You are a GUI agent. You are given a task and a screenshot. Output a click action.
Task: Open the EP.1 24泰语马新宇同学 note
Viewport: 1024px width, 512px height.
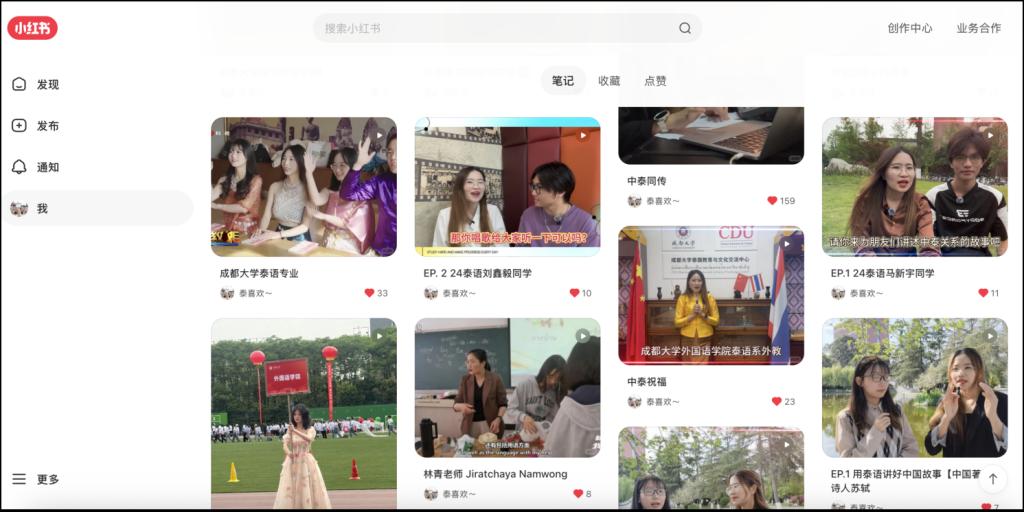tap(914, 187)
